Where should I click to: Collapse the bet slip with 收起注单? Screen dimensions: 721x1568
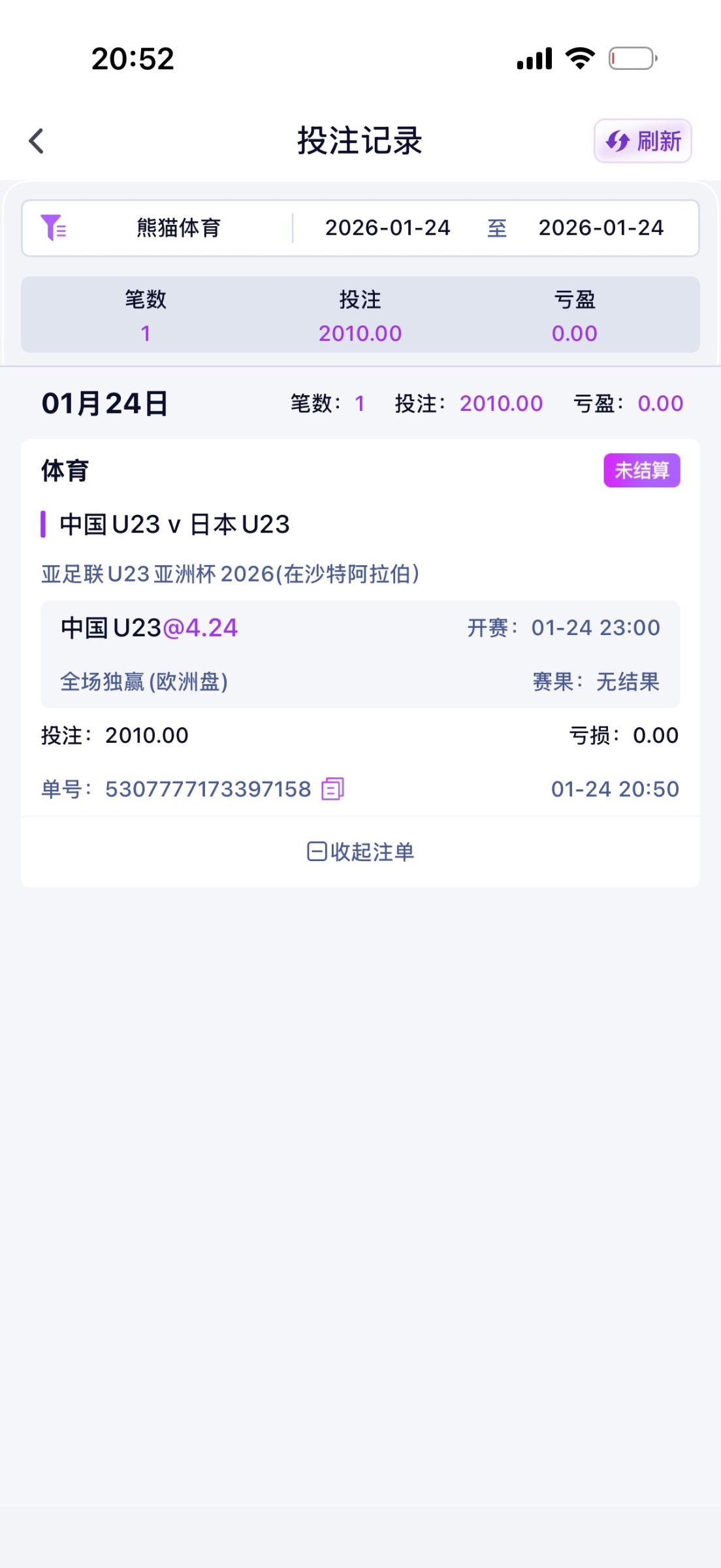click(x=360, y=852)
